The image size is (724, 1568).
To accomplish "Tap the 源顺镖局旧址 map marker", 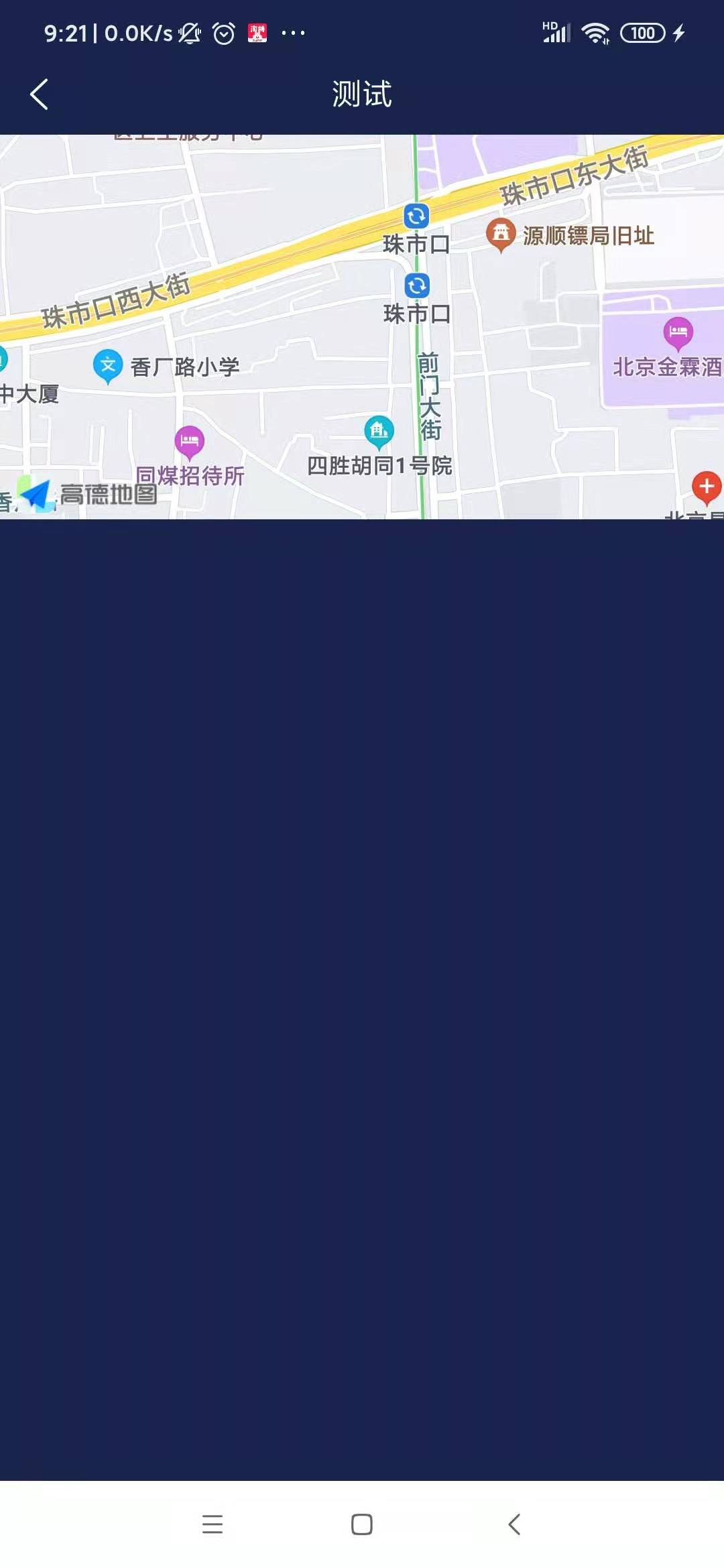I will click(x=501, y=234).
